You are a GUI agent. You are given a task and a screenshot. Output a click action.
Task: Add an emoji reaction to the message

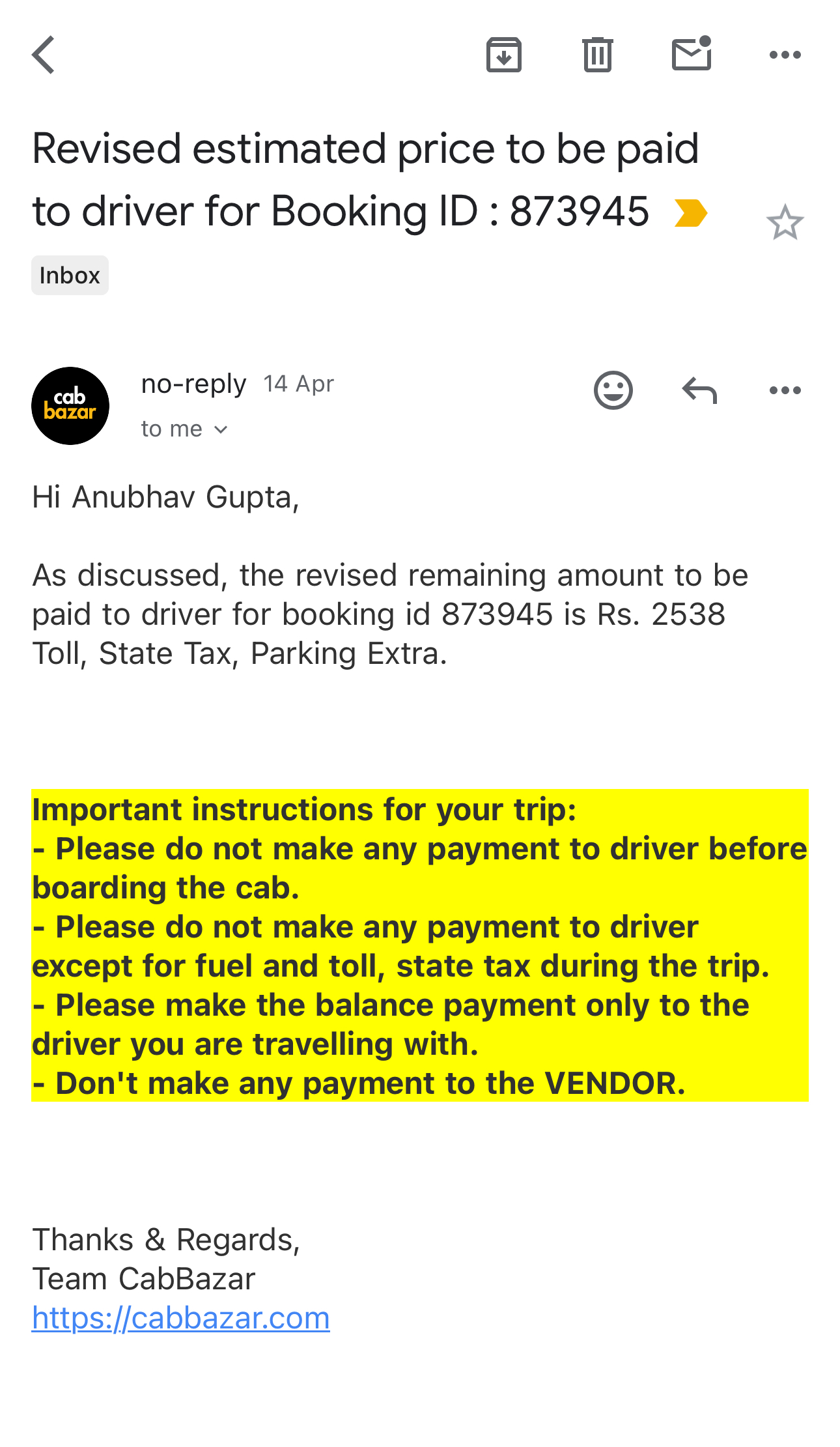tap(613, 390)
